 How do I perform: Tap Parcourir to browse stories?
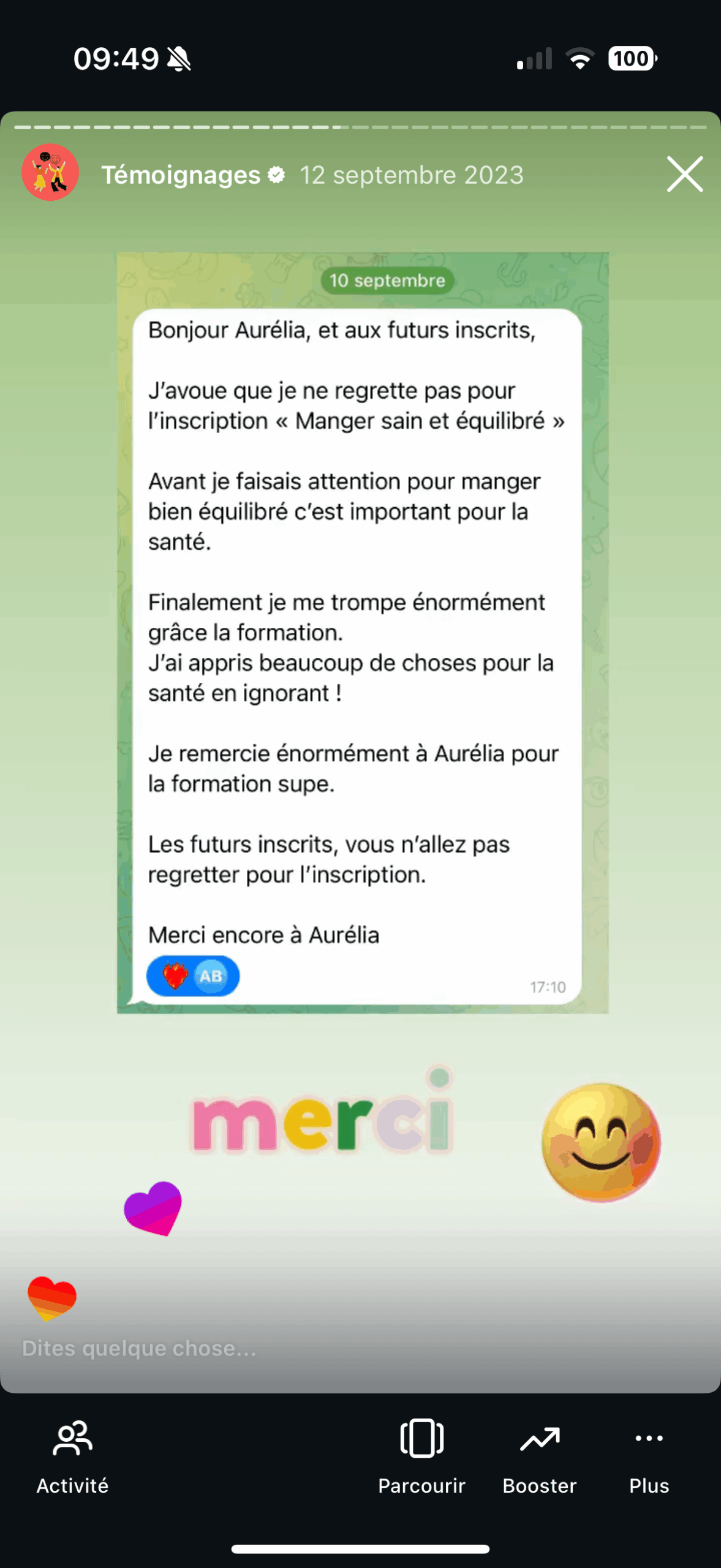[x=421, y=1457]
